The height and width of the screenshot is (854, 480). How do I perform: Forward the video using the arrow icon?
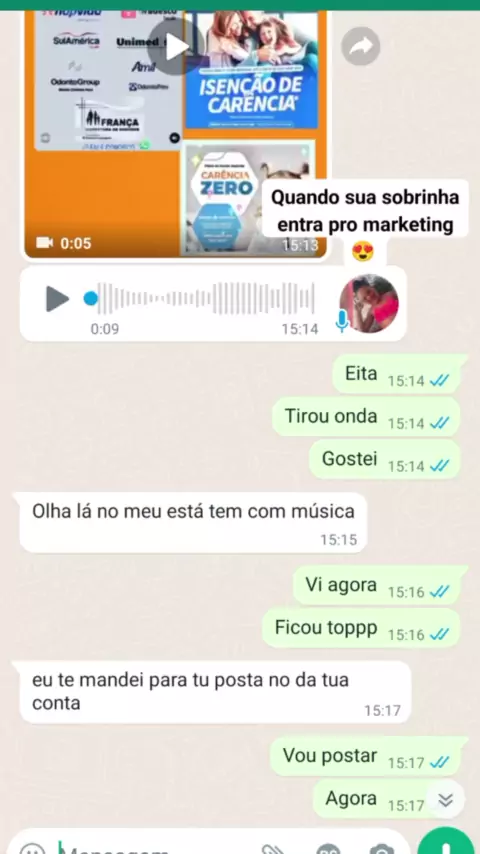tap(360, 47)
